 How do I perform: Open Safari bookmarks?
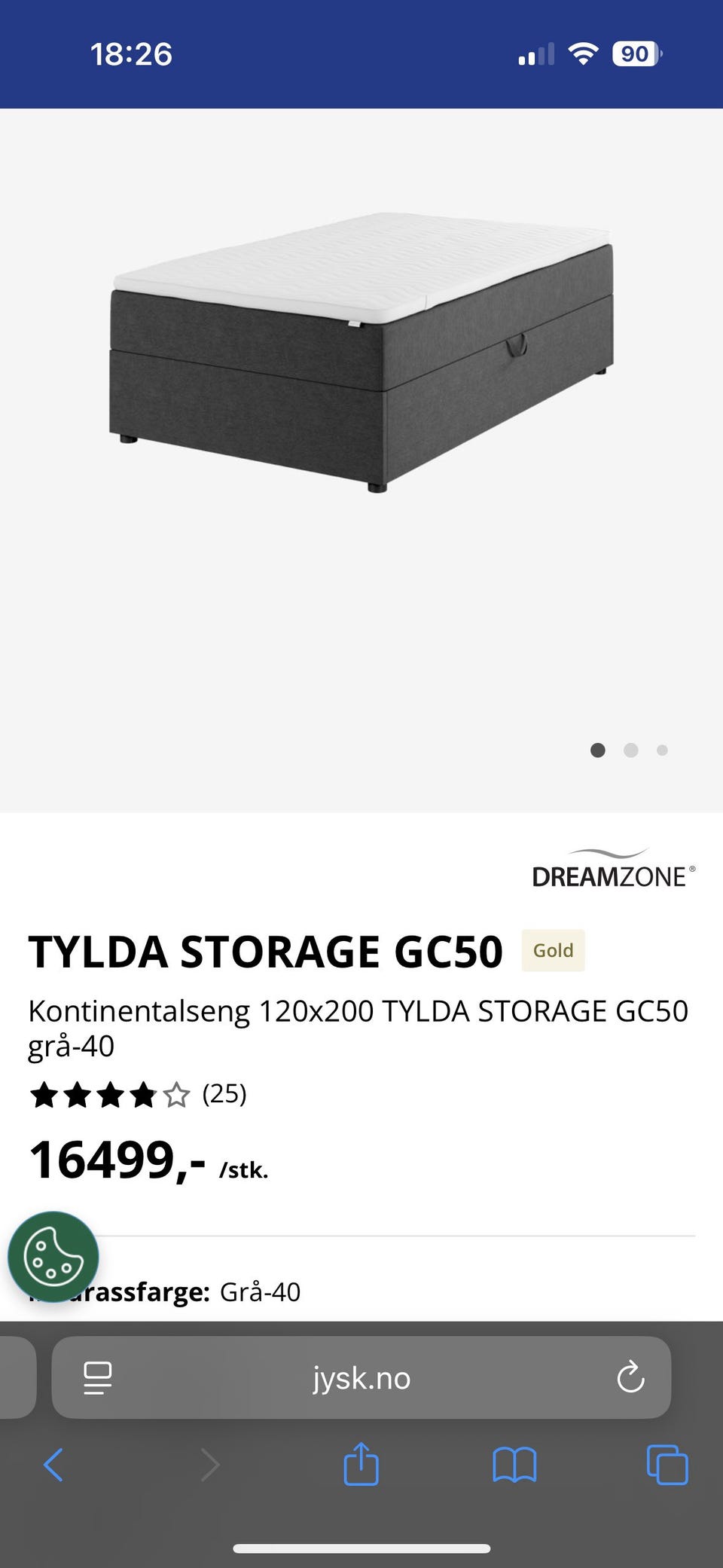pyautogui.click(x=514, y=1466)
